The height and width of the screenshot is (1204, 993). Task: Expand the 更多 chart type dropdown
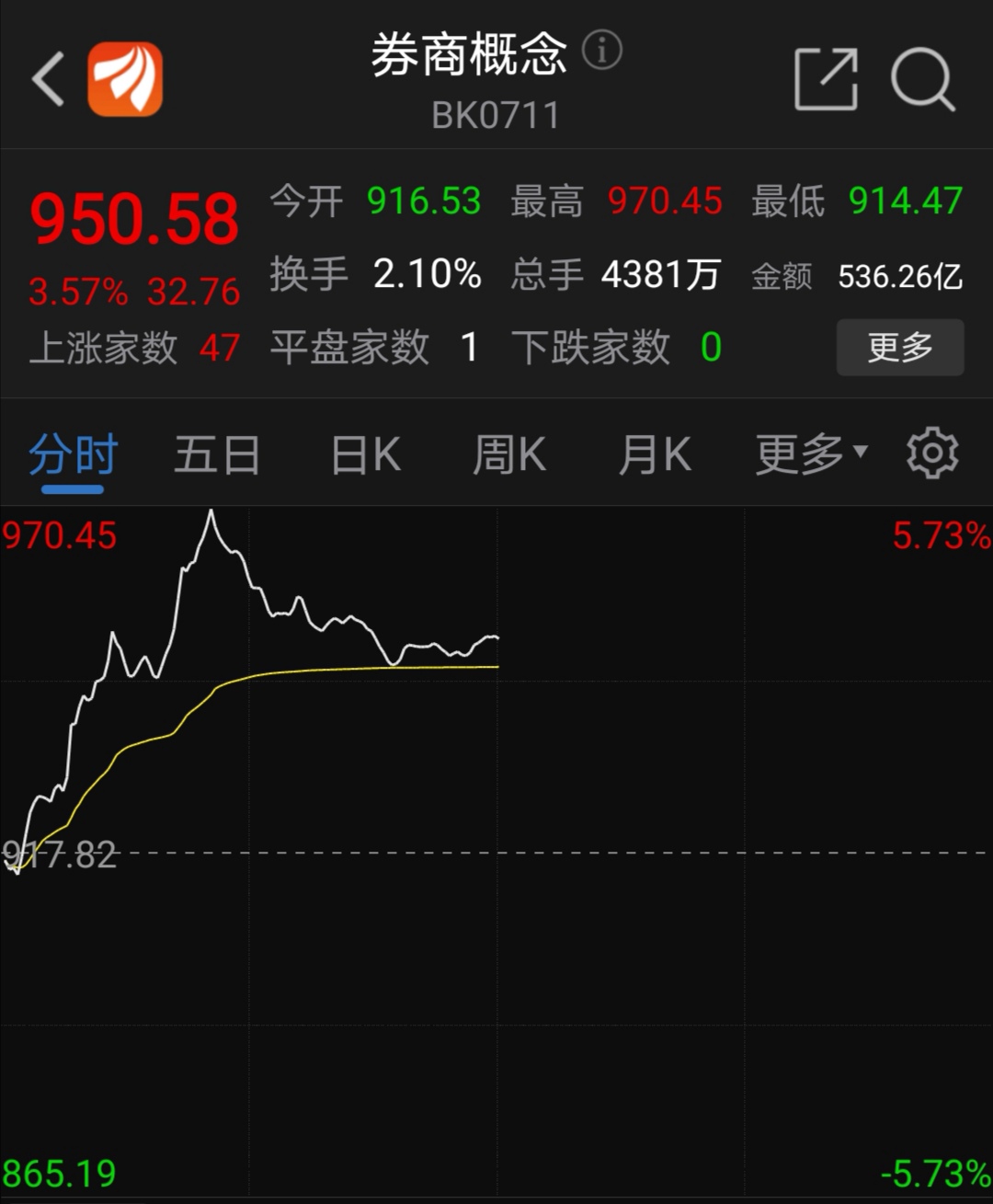coord(809,452)
